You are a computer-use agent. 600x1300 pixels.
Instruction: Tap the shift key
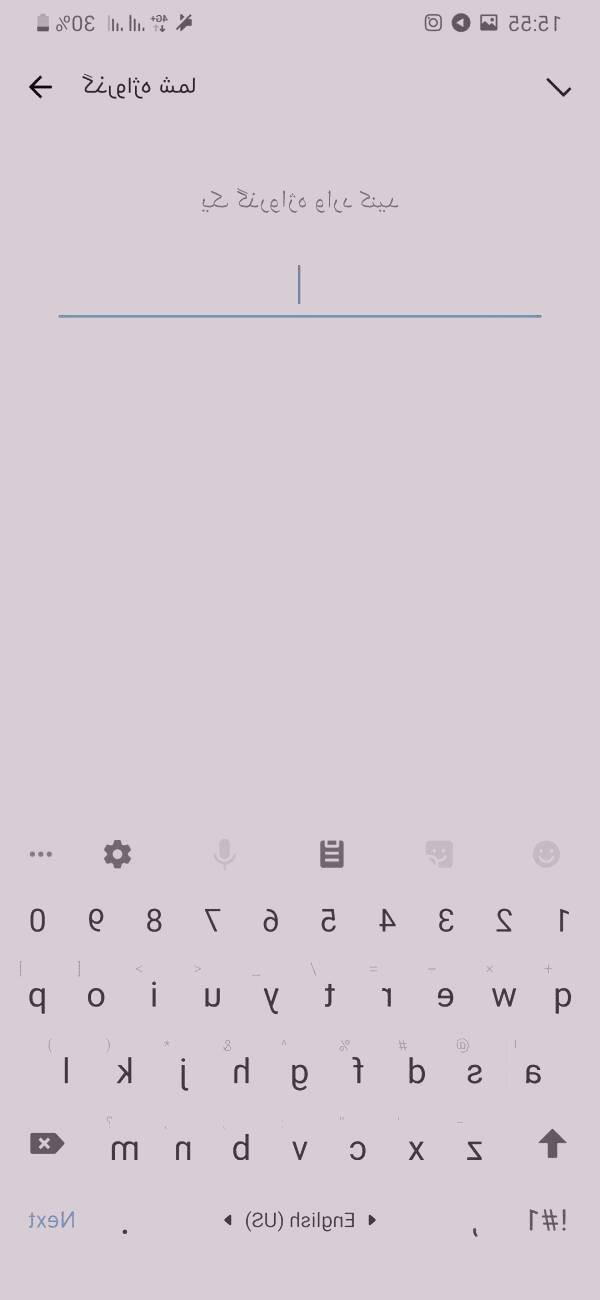552,1145
